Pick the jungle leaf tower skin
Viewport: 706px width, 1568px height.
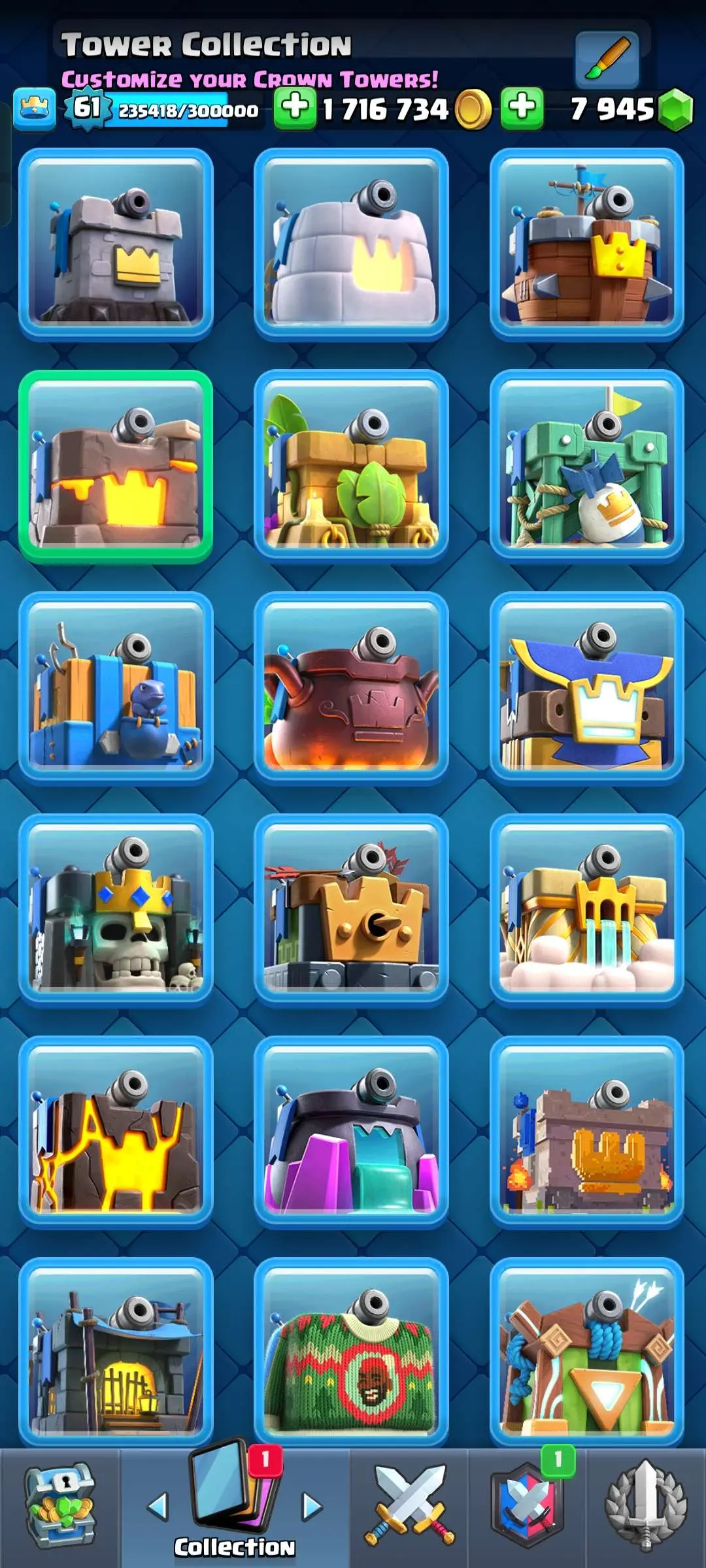pyautogui.click(x=351, y=466)
